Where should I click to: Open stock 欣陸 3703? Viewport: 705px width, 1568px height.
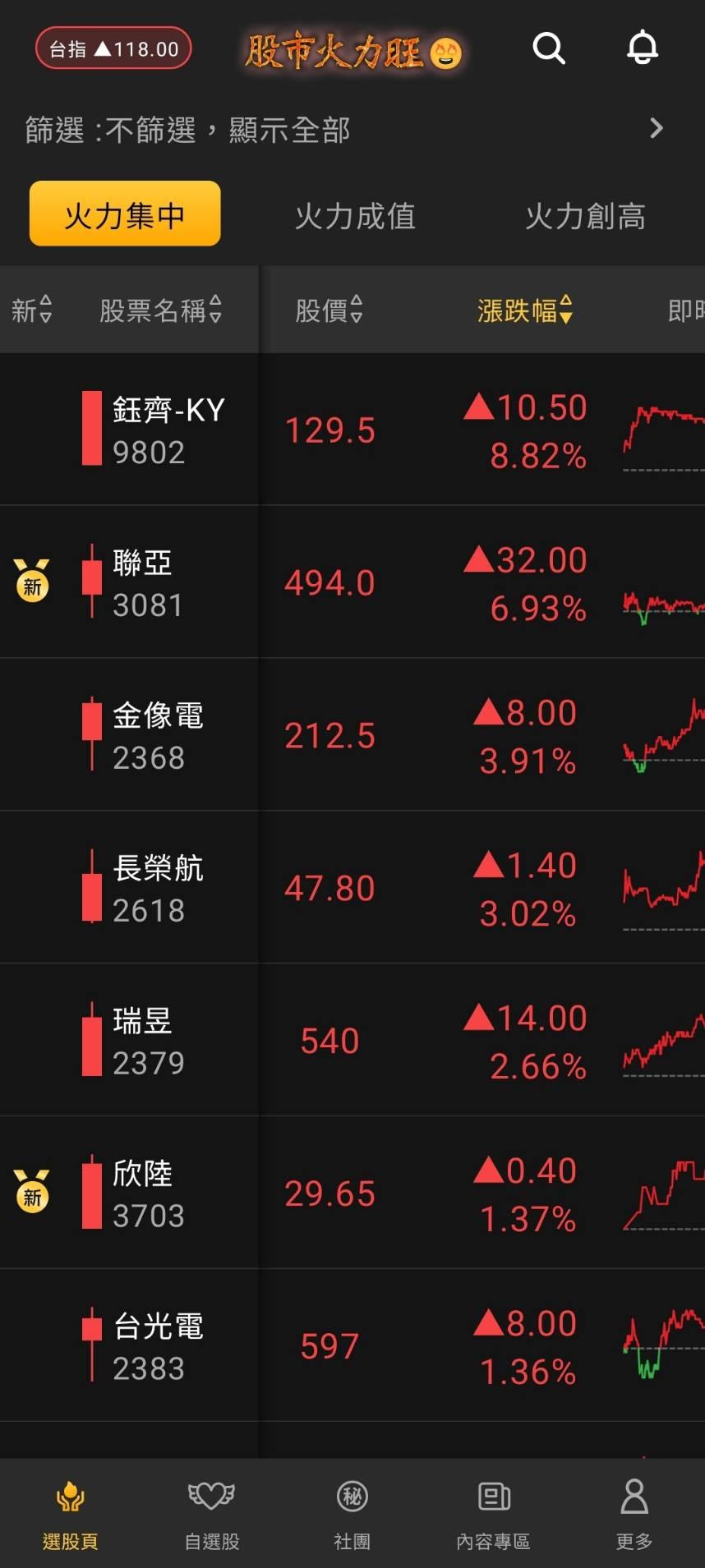click(352, 1193)
